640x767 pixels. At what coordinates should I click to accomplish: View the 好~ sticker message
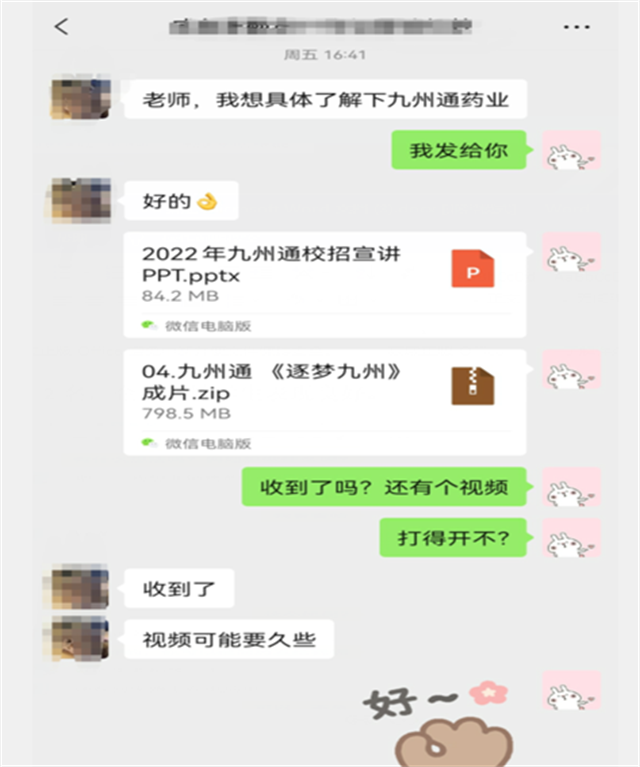440,718
